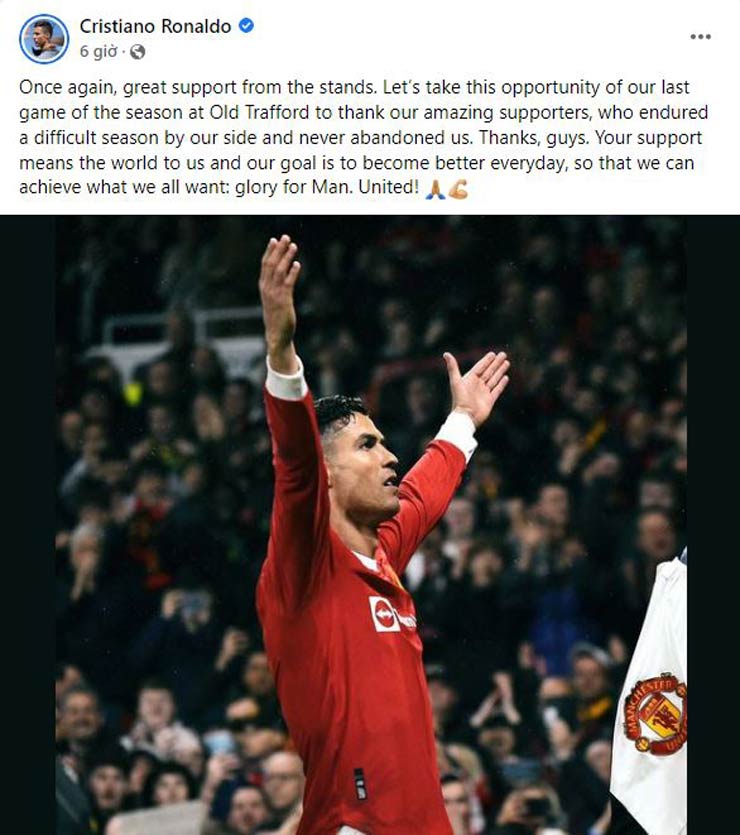Open the Cristiano Ronaldo page name link
Viewport: 740px width, 835px height.
pos(156,27)
